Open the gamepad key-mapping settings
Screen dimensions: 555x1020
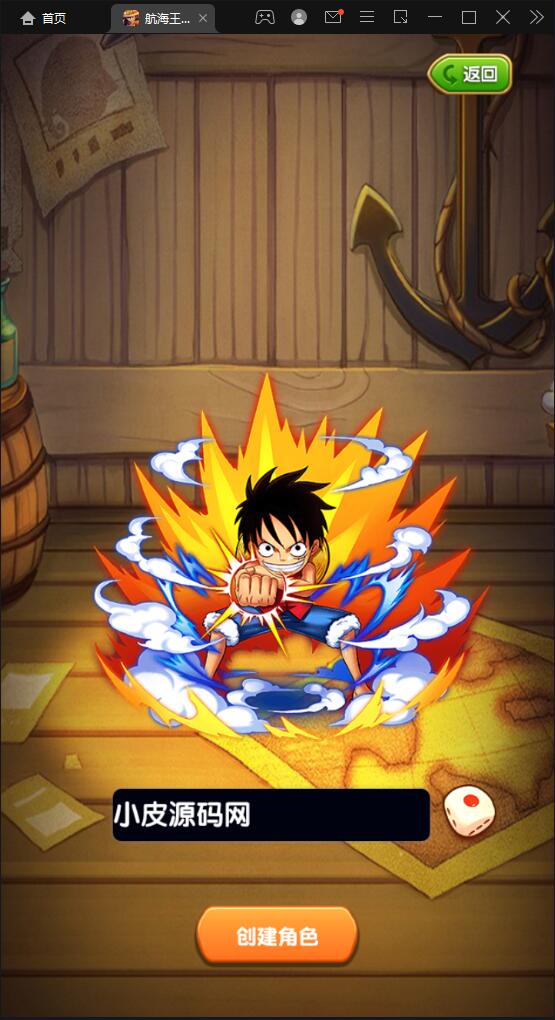coord(264,18)
